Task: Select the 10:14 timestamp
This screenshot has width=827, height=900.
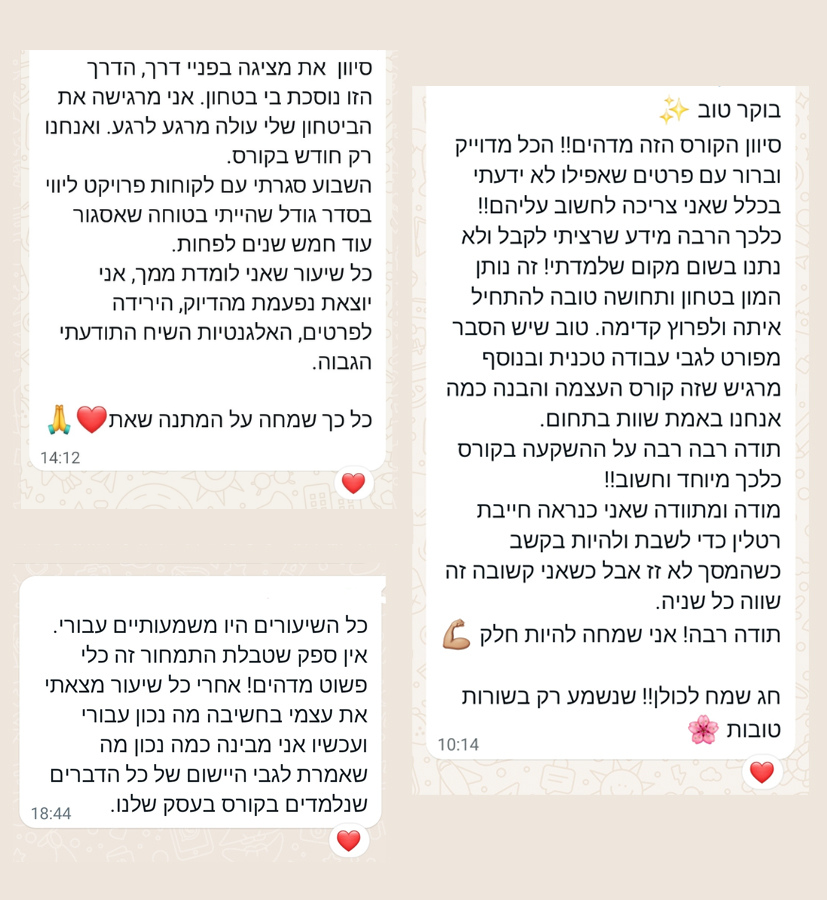Action: pos(458,745)
